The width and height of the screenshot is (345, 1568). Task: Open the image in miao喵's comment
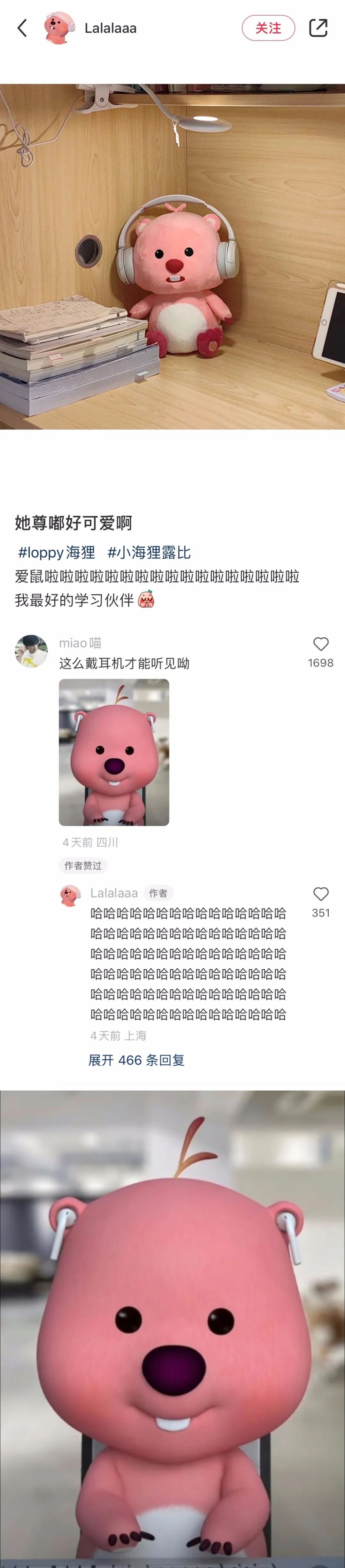pyautogui.click(x=114, y=752)
